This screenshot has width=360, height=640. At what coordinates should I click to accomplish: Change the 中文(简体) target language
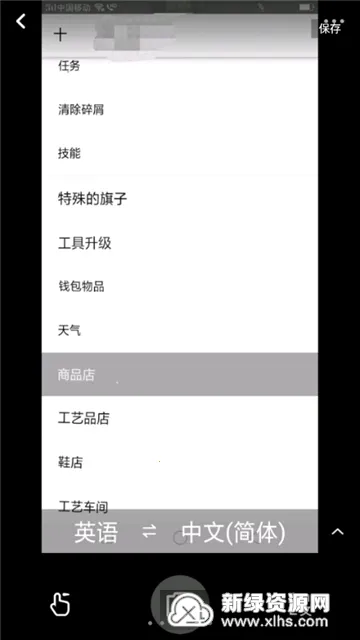tap(233, 533)
